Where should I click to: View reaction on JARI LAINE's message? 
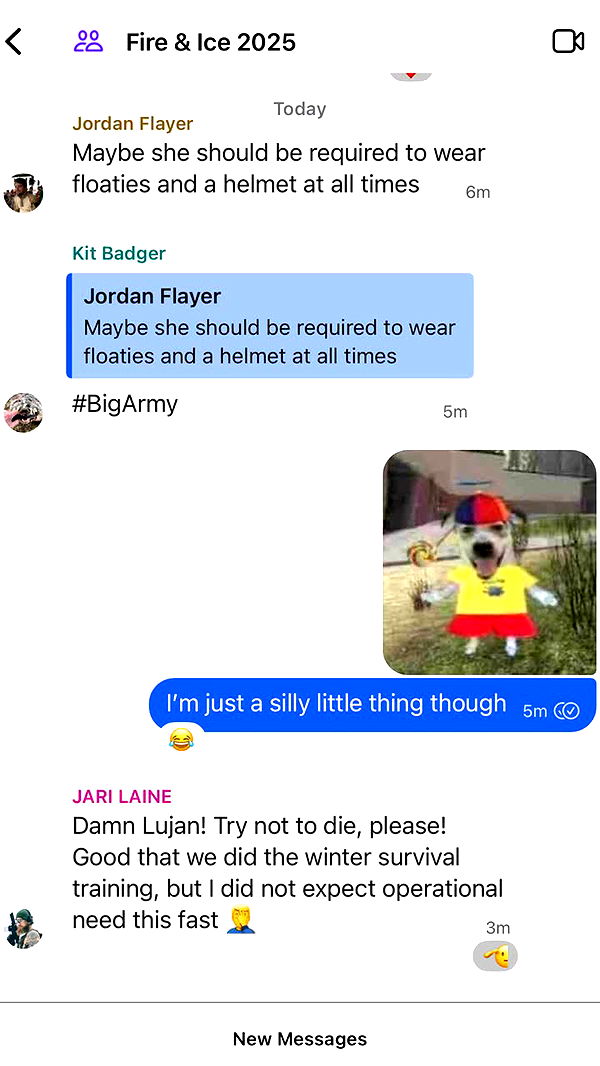pos(495,957)
